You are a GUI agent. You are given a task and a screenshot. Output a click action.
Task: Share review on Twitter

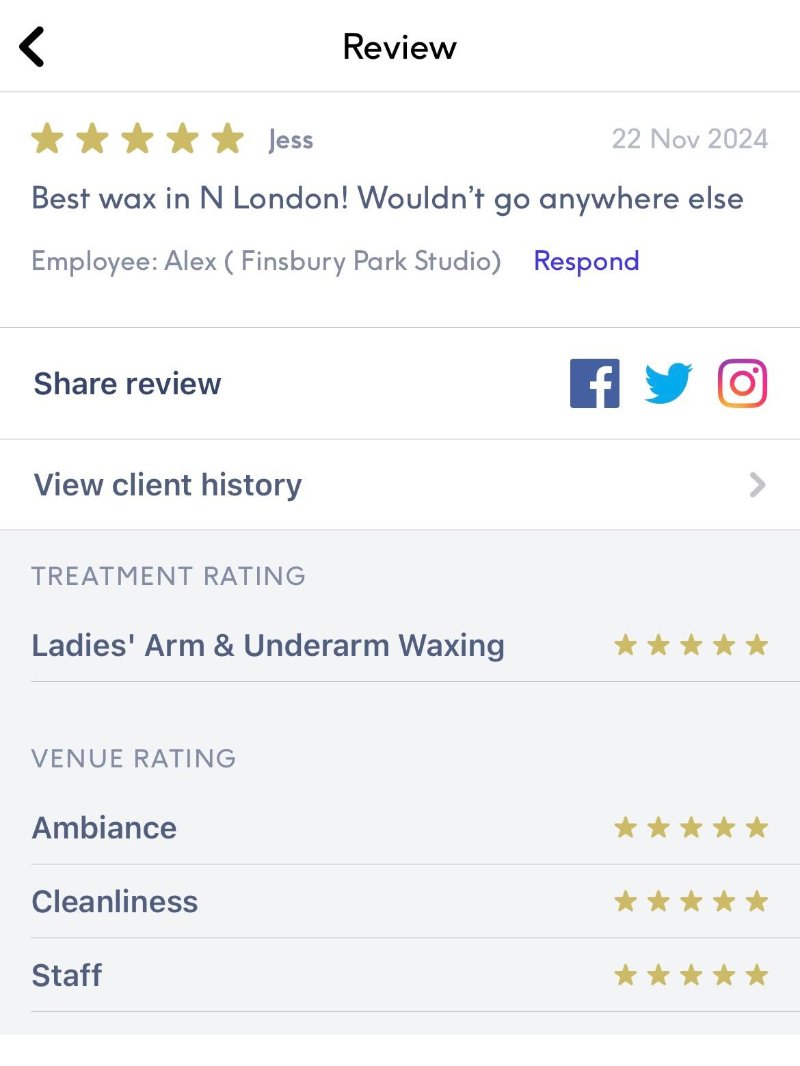pos(668,383)
